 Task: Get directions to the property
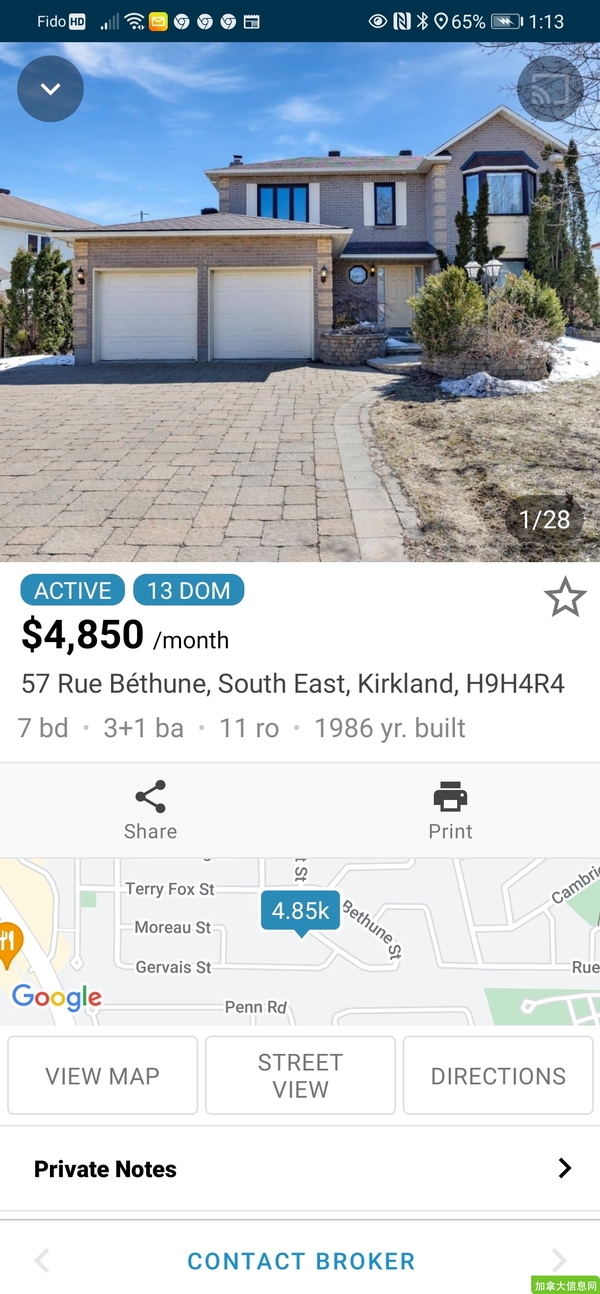(498, 1076)
